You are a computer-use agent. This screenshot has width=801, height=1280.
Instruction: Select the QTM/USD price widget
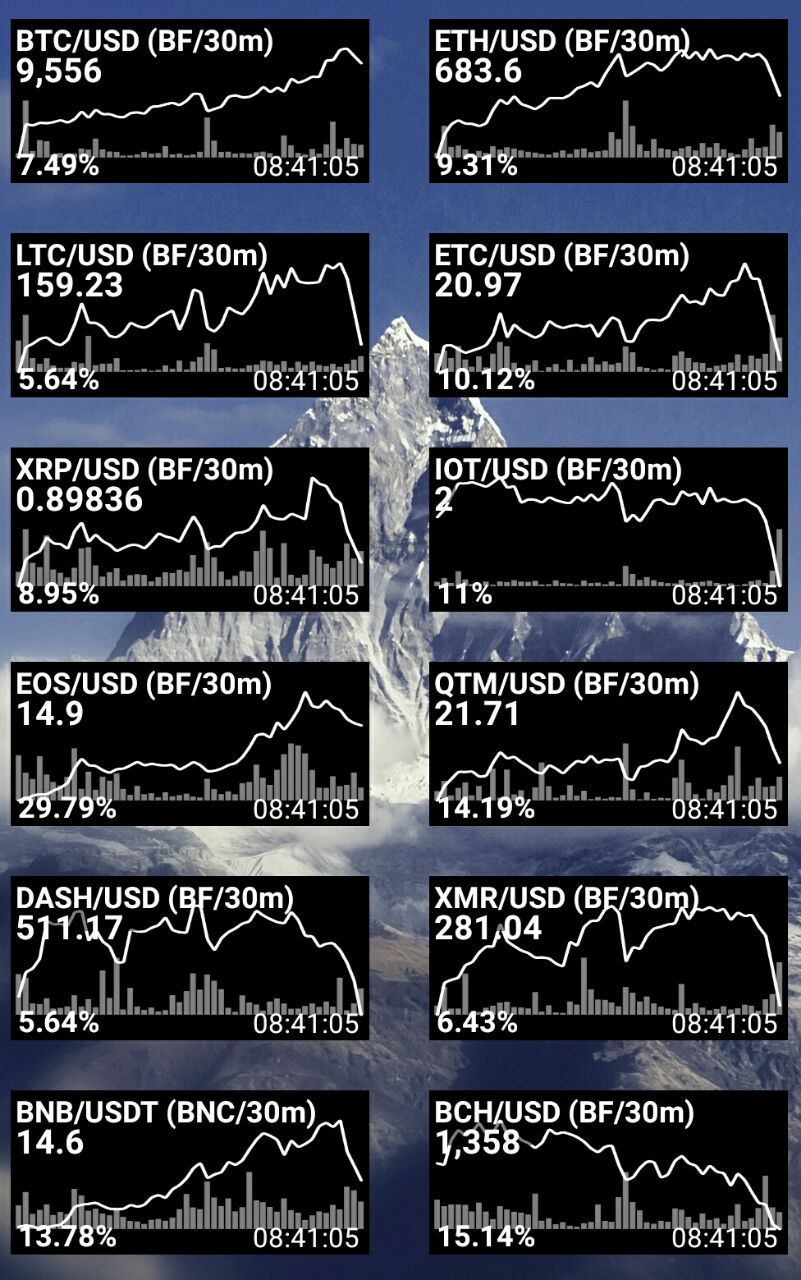(x=608, y=743)
